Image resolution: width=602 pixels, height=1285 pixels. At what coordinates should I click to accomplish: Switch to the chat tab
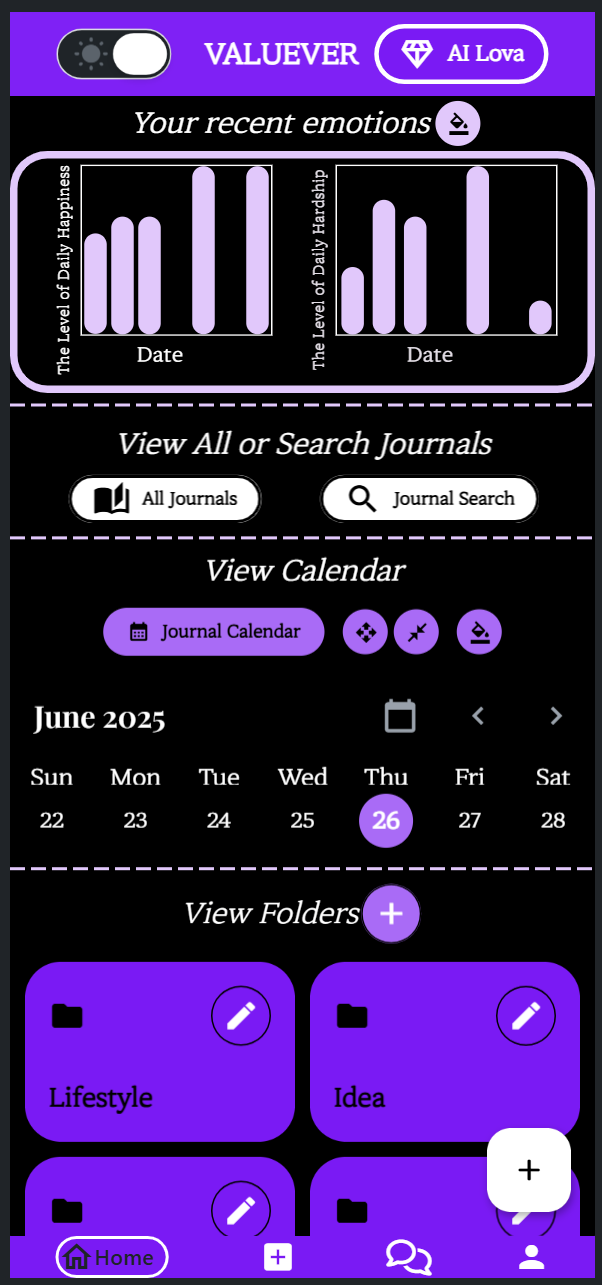(x=408, y=1257)
